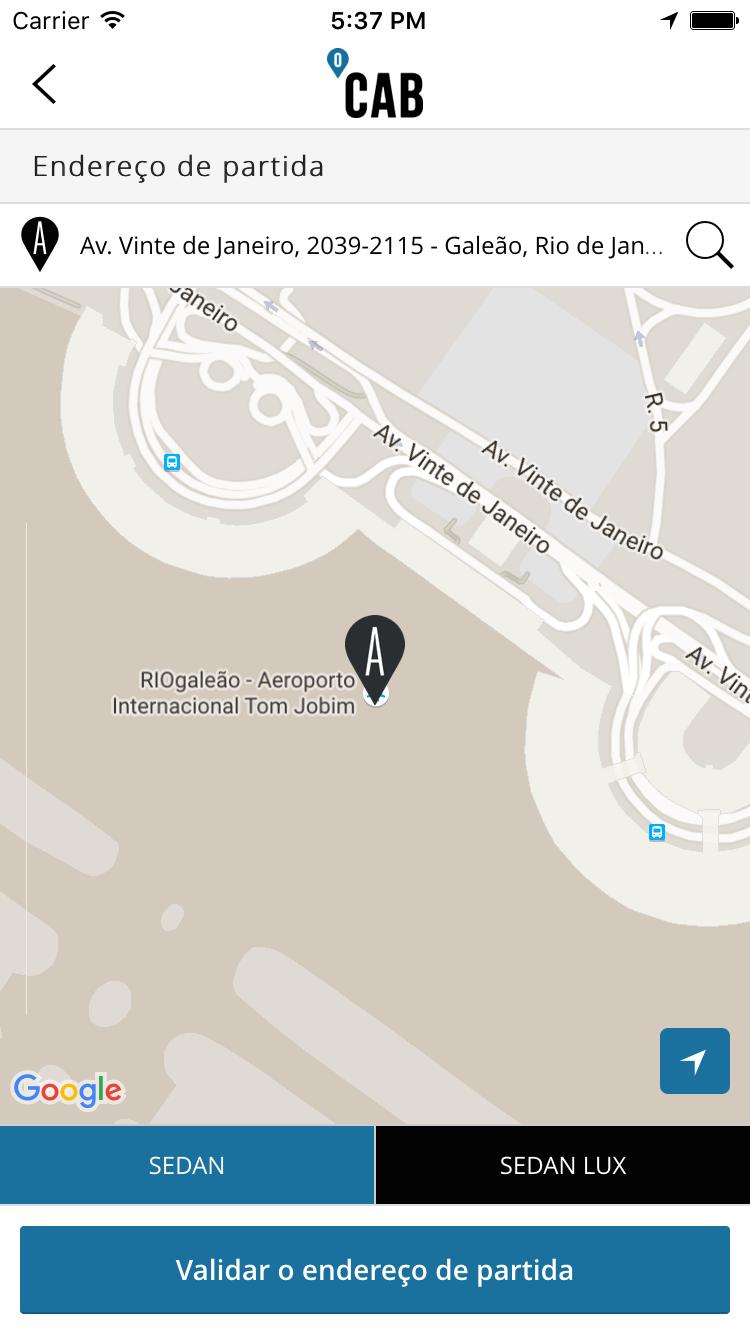Center map on my current location
Screen dimensions: 750x1334
[694, 1061]
